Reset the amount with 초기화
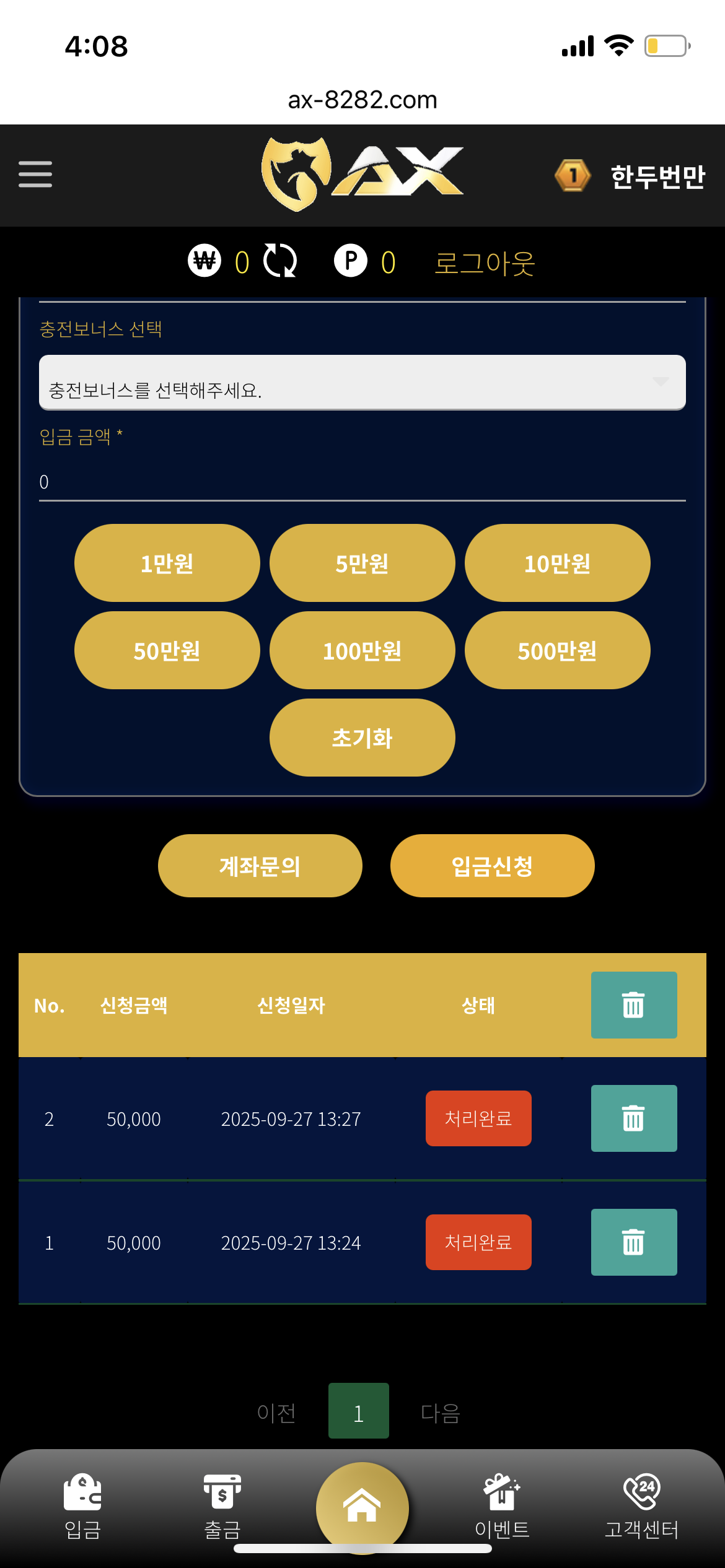725x1568 pixels. click(362, 738)
